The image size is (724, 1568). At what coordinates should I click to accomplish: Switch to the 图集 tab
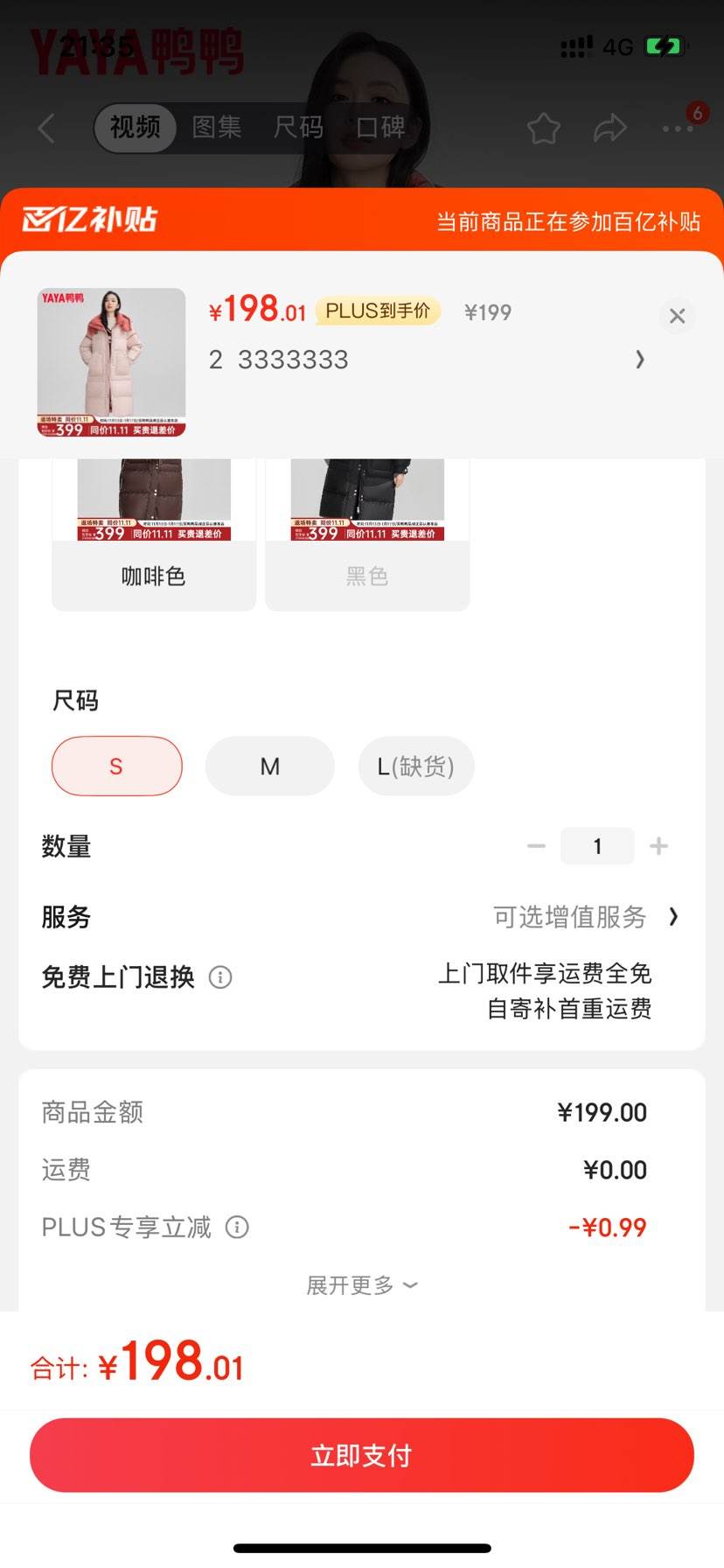point(217,128)
